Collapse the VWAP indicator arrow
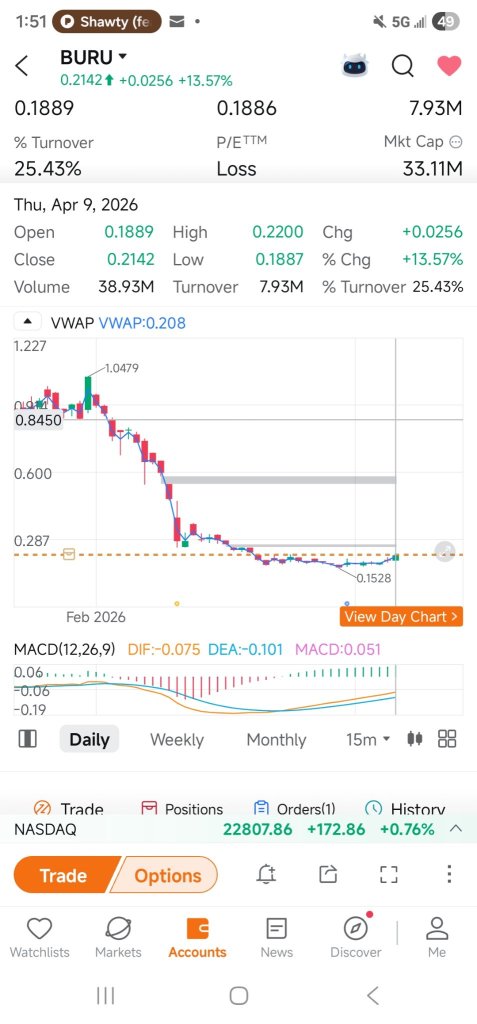Image resolution: width=477 pixels, height=1024 pixels. 27,322
